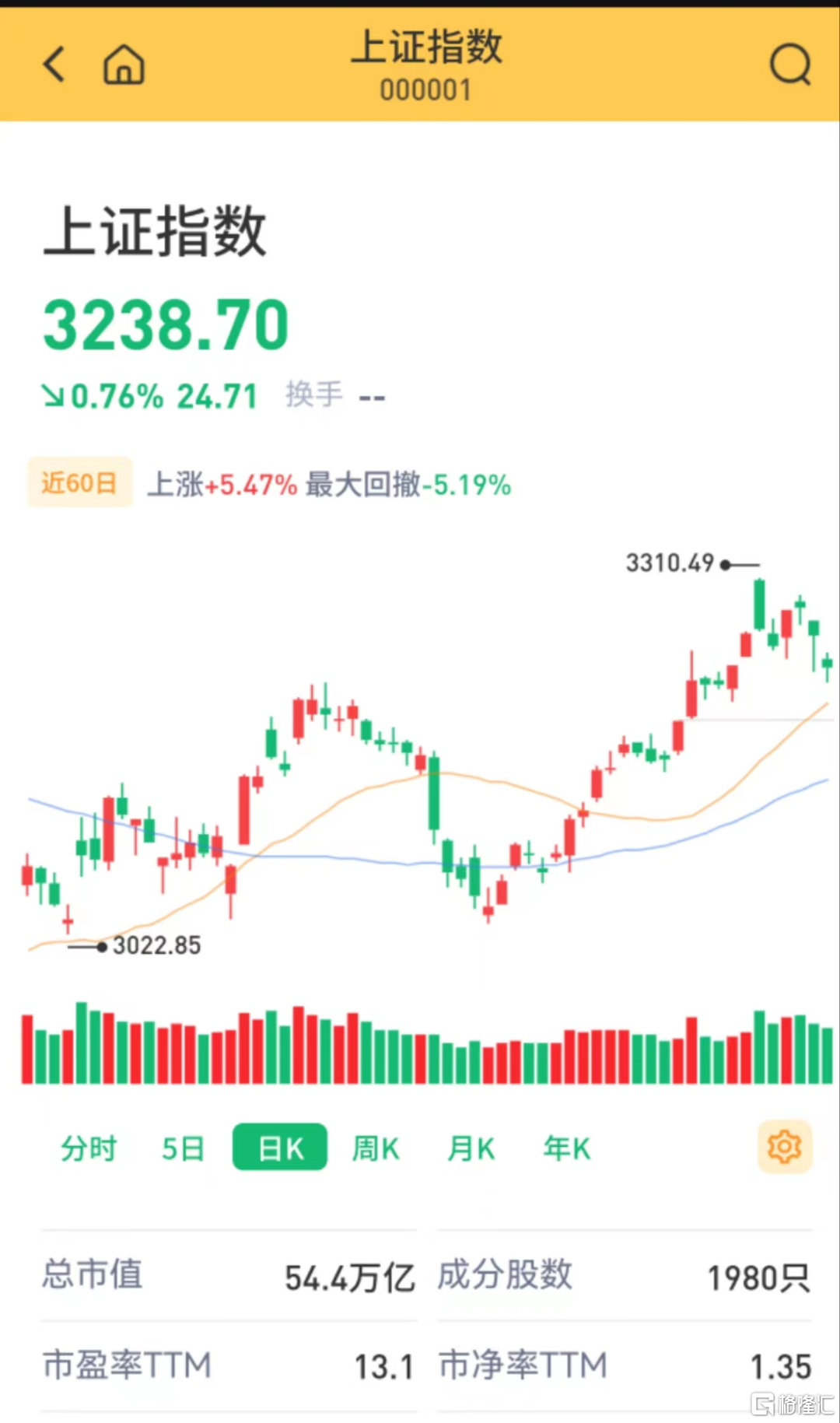The width and height of the screenshot is (840, 1423).
Task: Select the 5日 chart tab
Action: 183,1148
